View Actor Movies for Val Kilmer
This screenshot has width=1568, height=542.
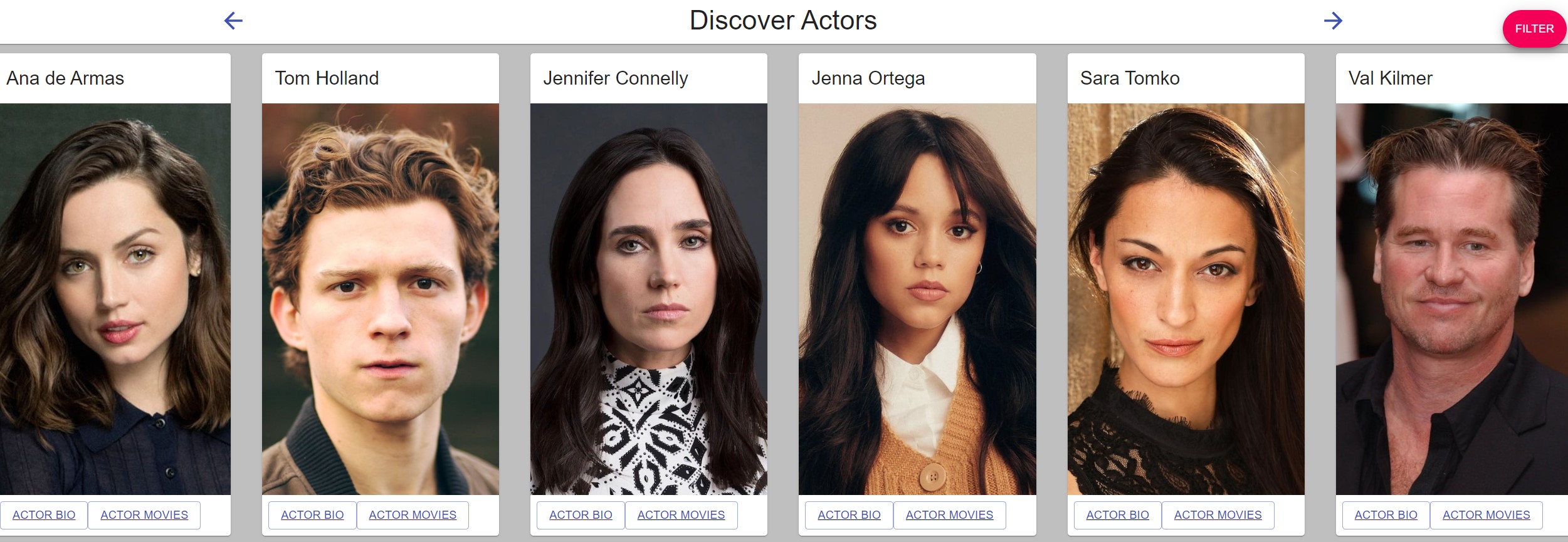coord(1486,515)
